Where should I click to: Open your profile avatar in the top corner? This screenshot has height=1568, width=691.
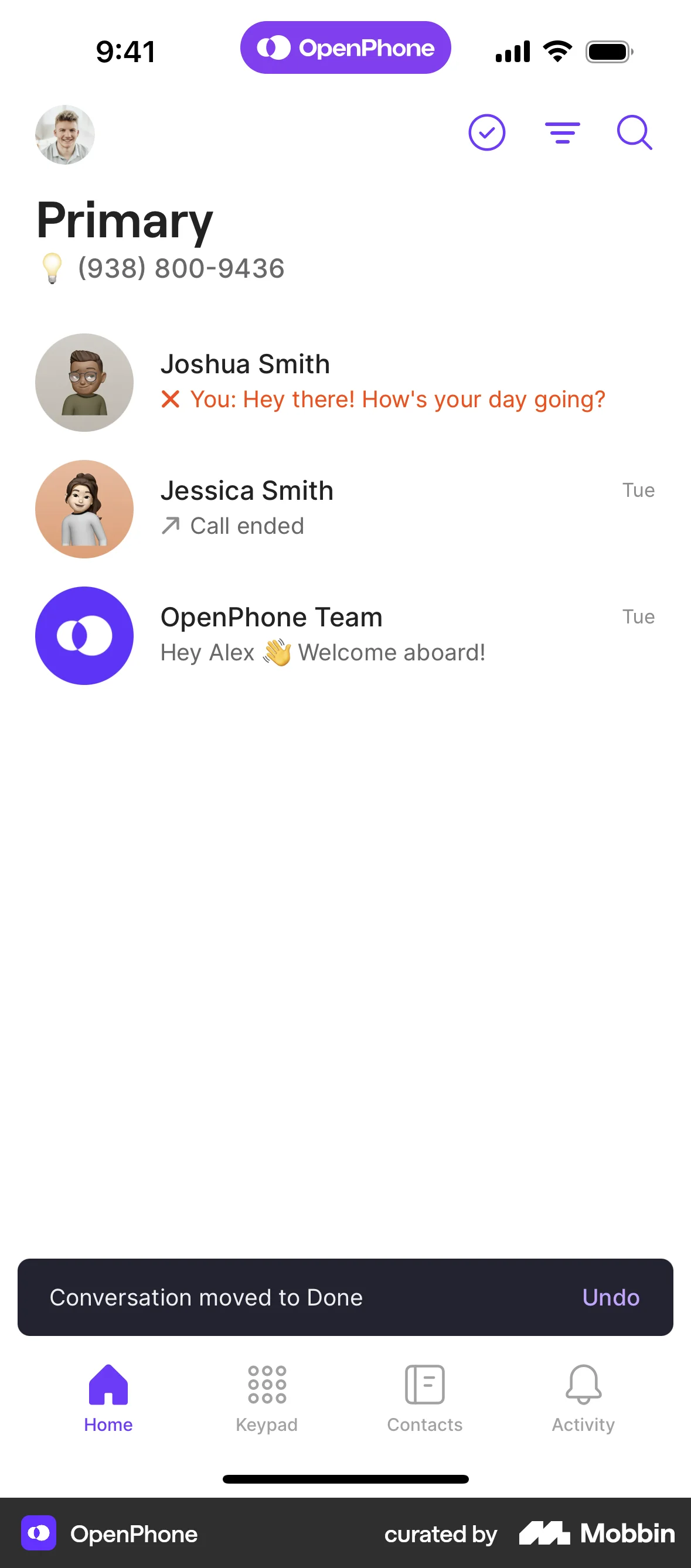coord(65,135)
